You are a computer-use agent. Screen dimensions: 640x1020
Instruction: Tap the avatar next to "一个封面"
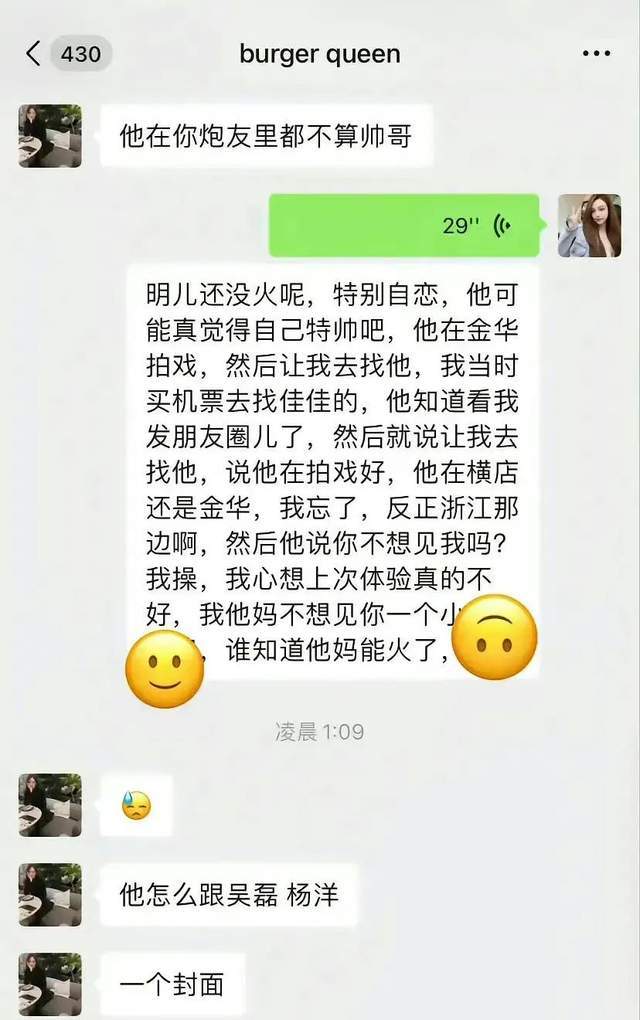pyautogui.click(x=50, y=984)
